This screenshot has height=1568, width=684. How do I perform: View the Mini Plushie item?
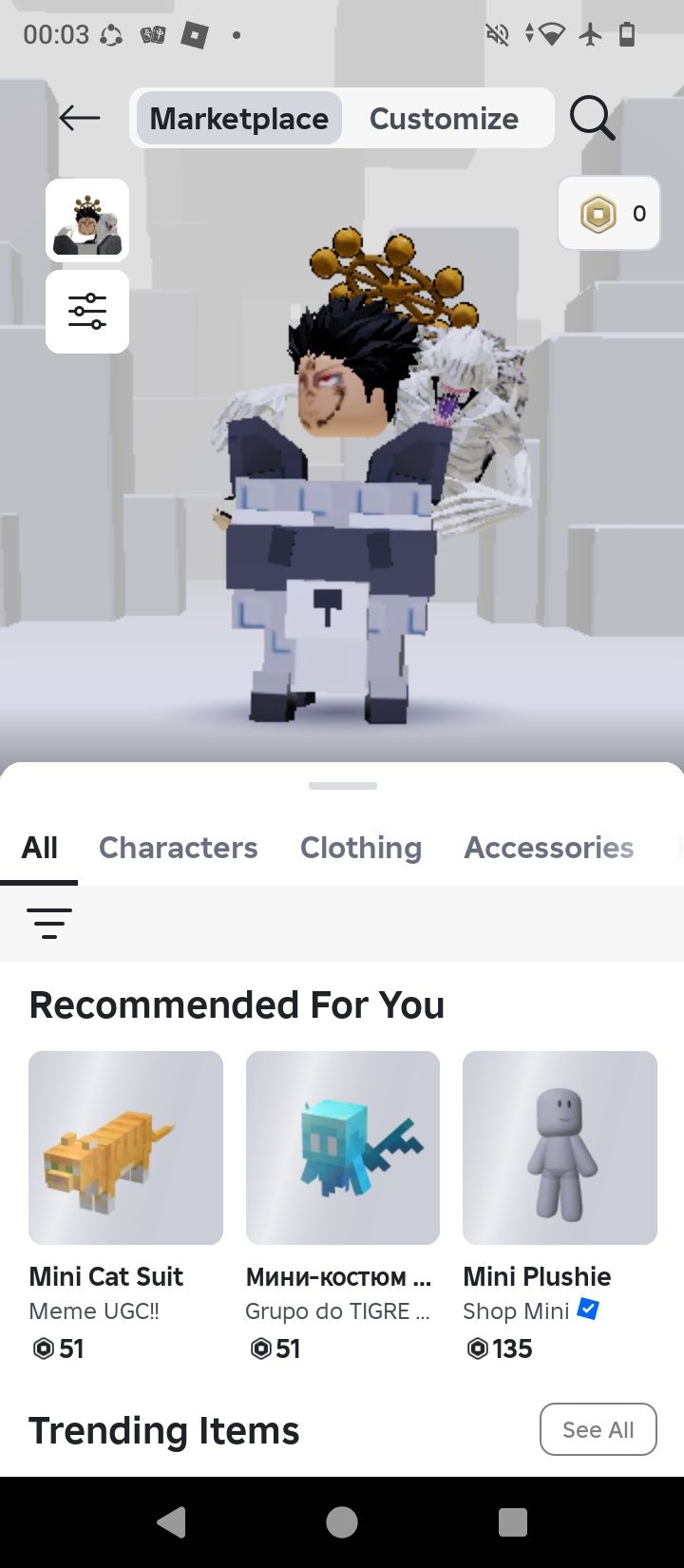(560, 1148)
